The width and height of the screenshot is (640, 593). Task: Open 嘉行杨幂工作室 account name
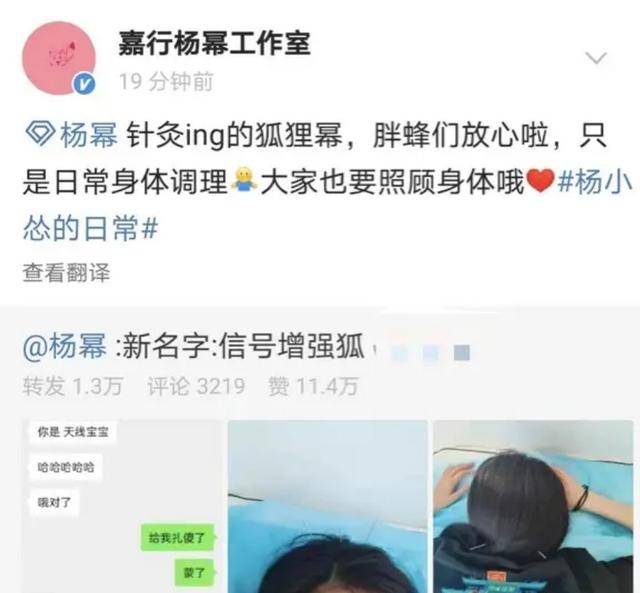(214, 43)
